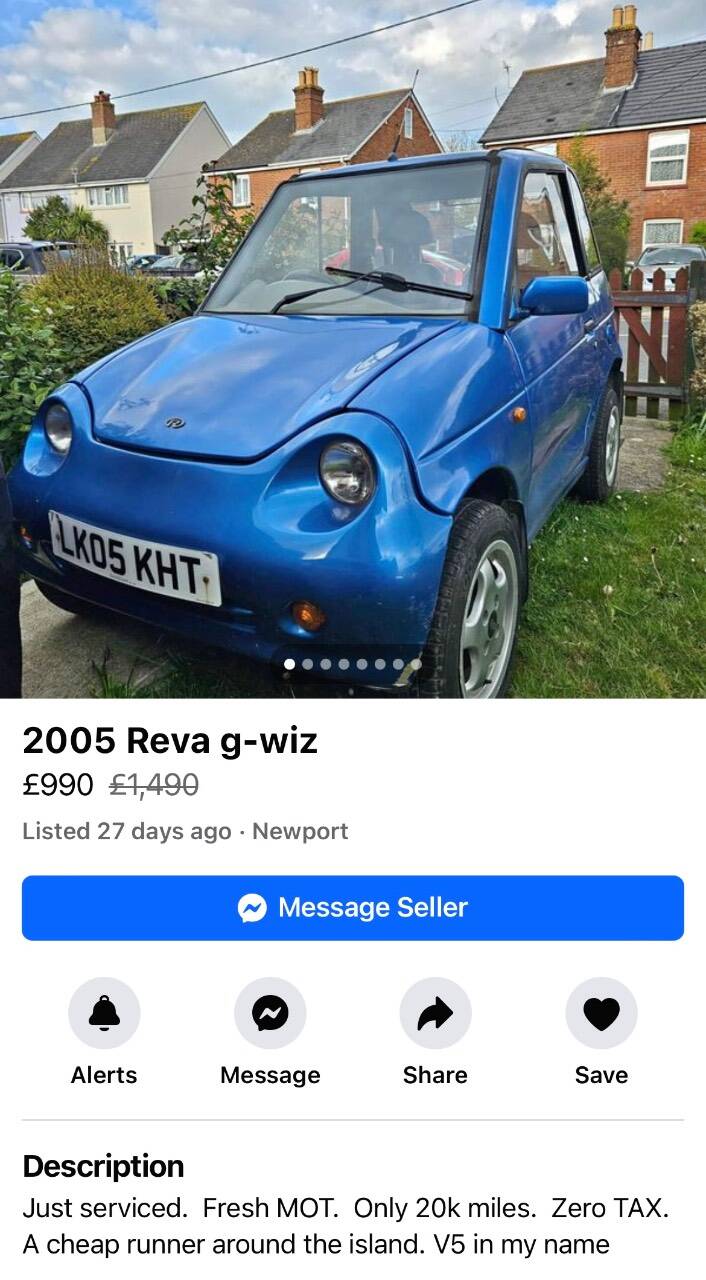This screenshot has height=1280, width=706.
Task: Save the listing with the heart icon
Action: point(601,1014)
